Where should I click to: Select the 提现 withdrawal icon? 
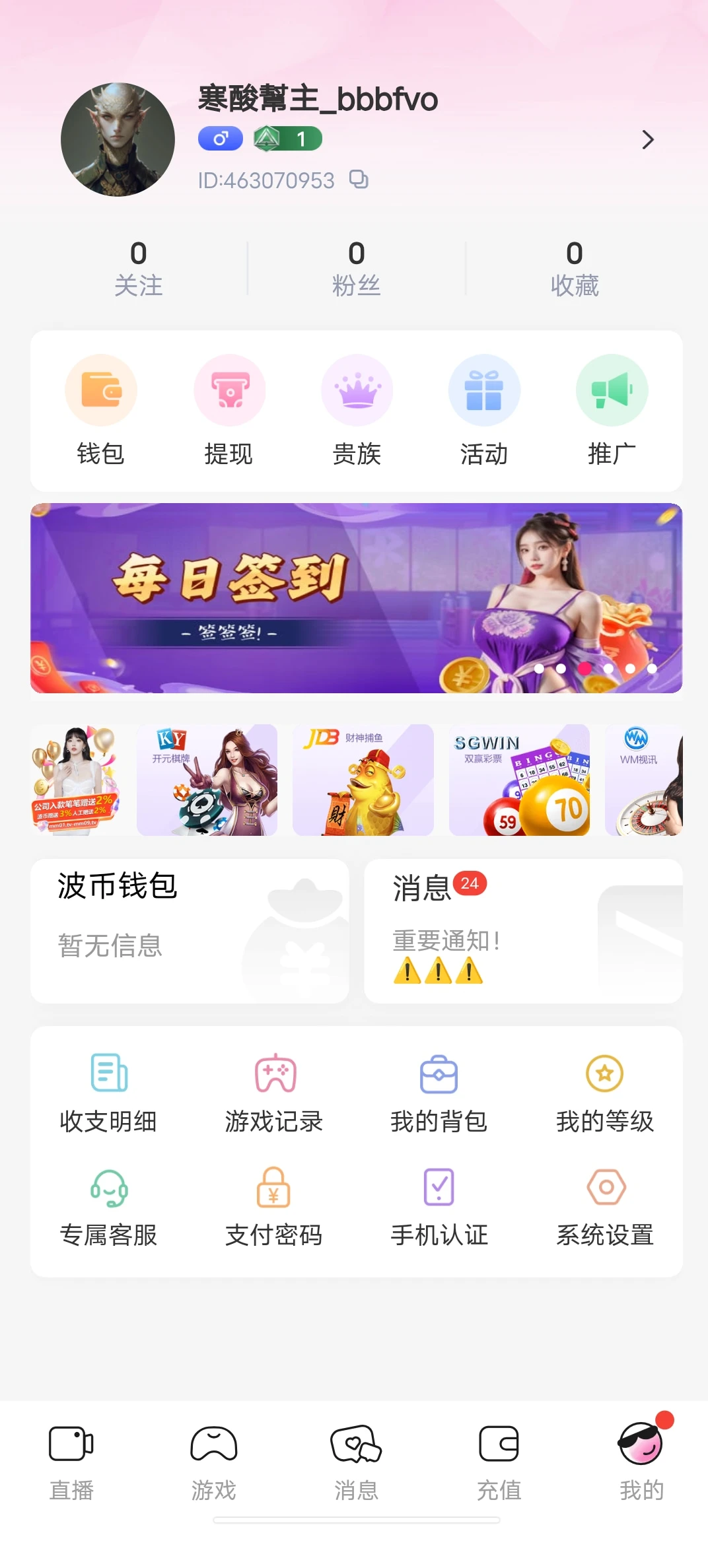(x=229, y=408)
